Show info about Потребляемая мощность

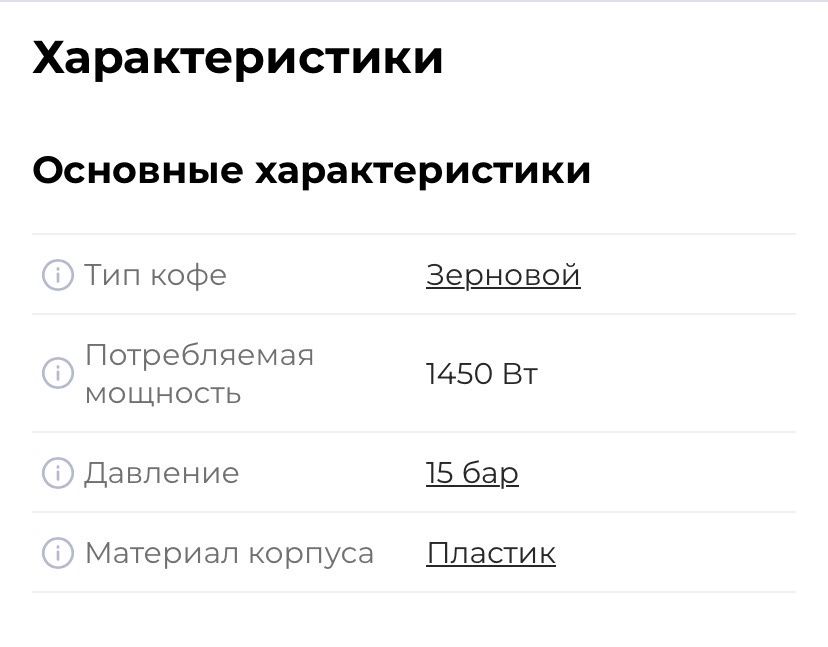pos(57,374)
